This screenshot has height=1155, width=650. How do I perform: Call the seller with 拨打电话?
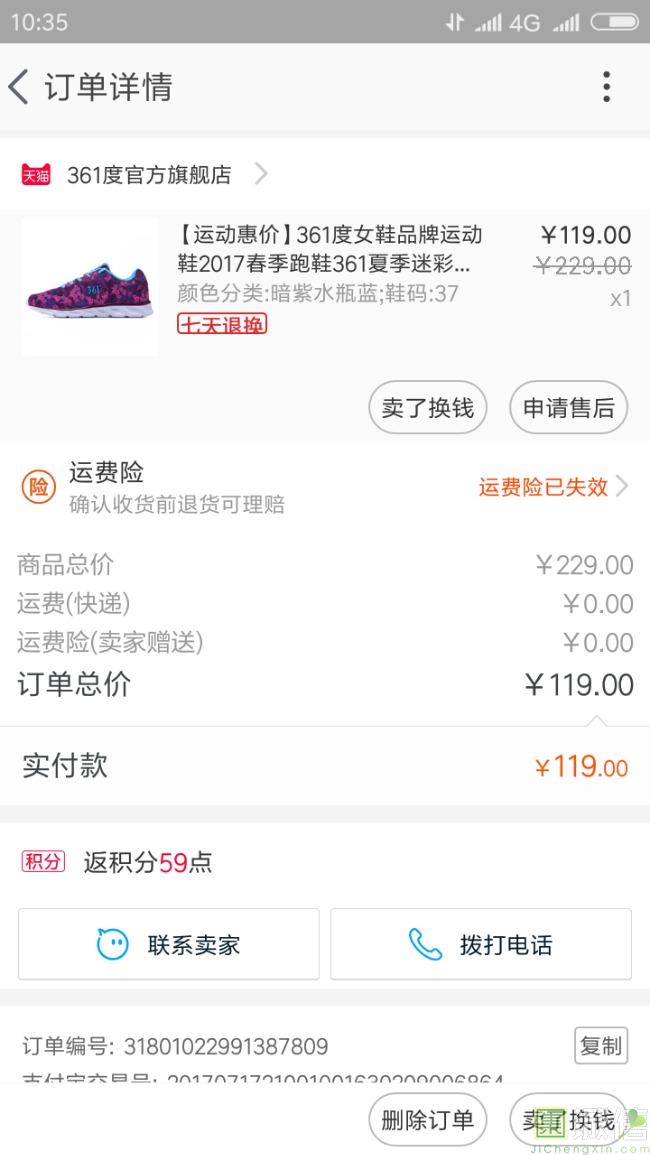point(481,944)
